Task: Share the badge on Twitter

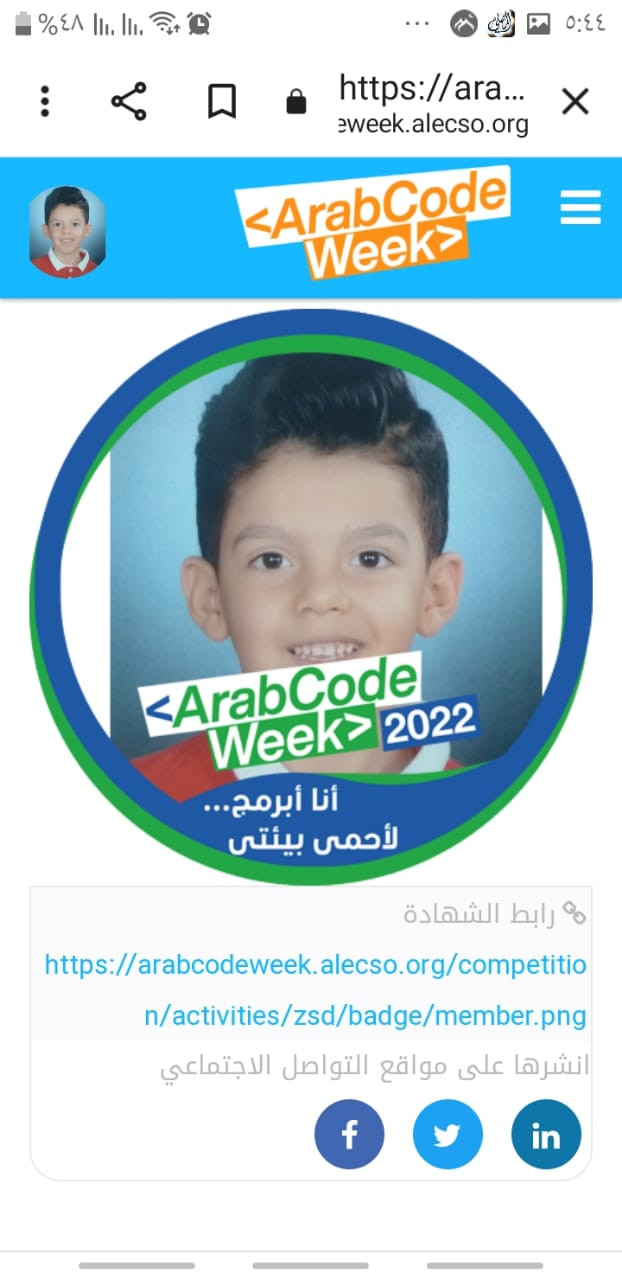Action: pos(447,1135)
